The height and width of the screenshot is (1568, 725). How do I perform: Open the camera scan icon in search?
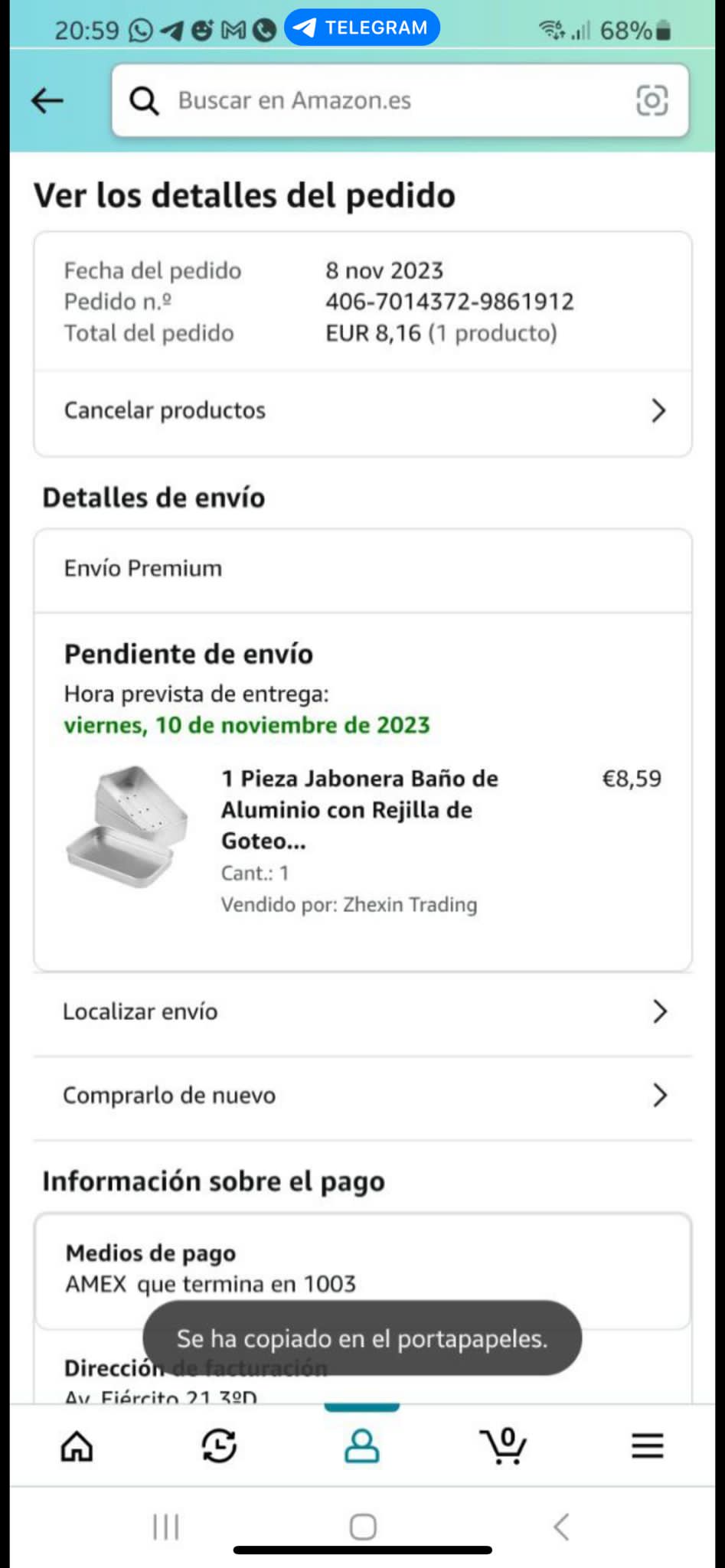tap(652, 100)
